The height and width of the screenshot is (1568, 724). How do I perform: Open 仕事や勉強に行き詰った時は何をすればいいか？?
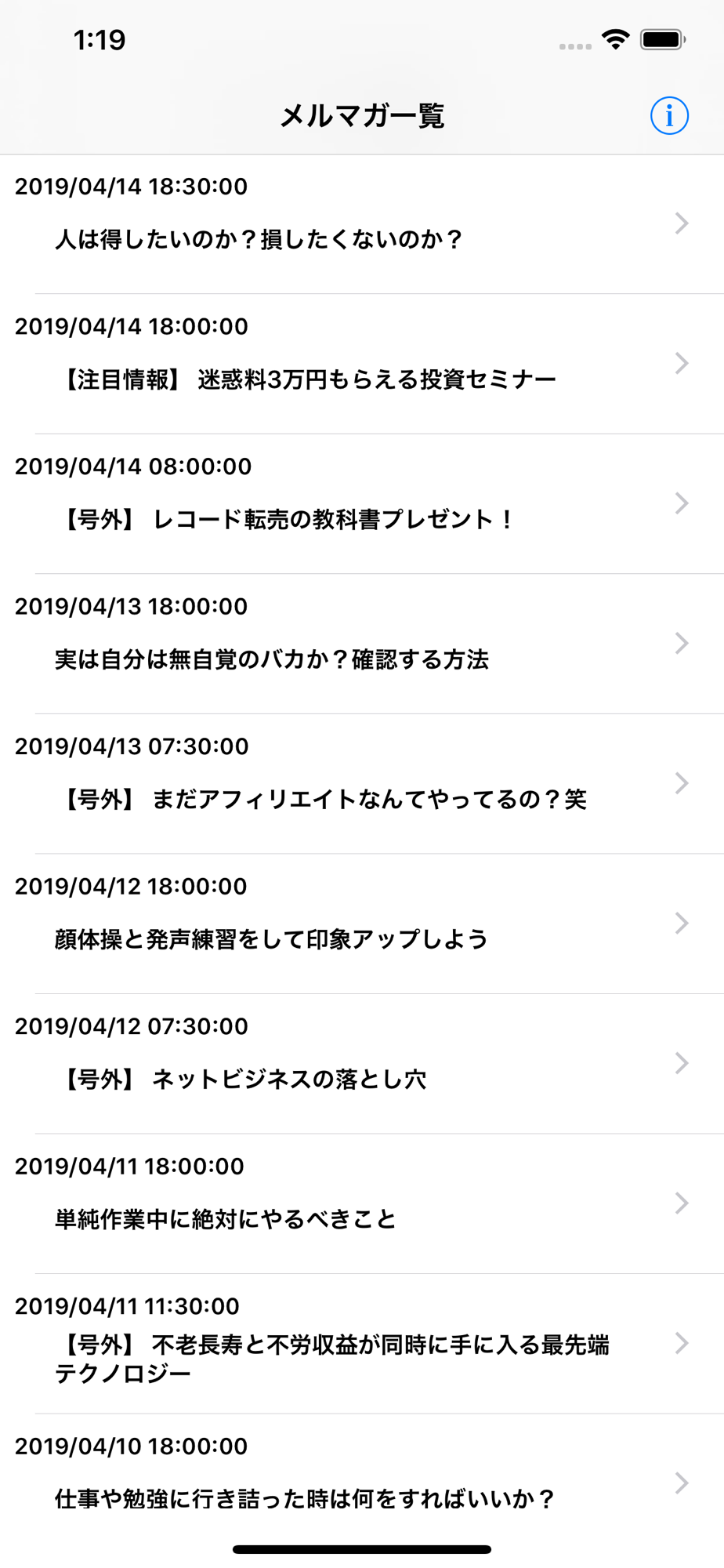362,1484
